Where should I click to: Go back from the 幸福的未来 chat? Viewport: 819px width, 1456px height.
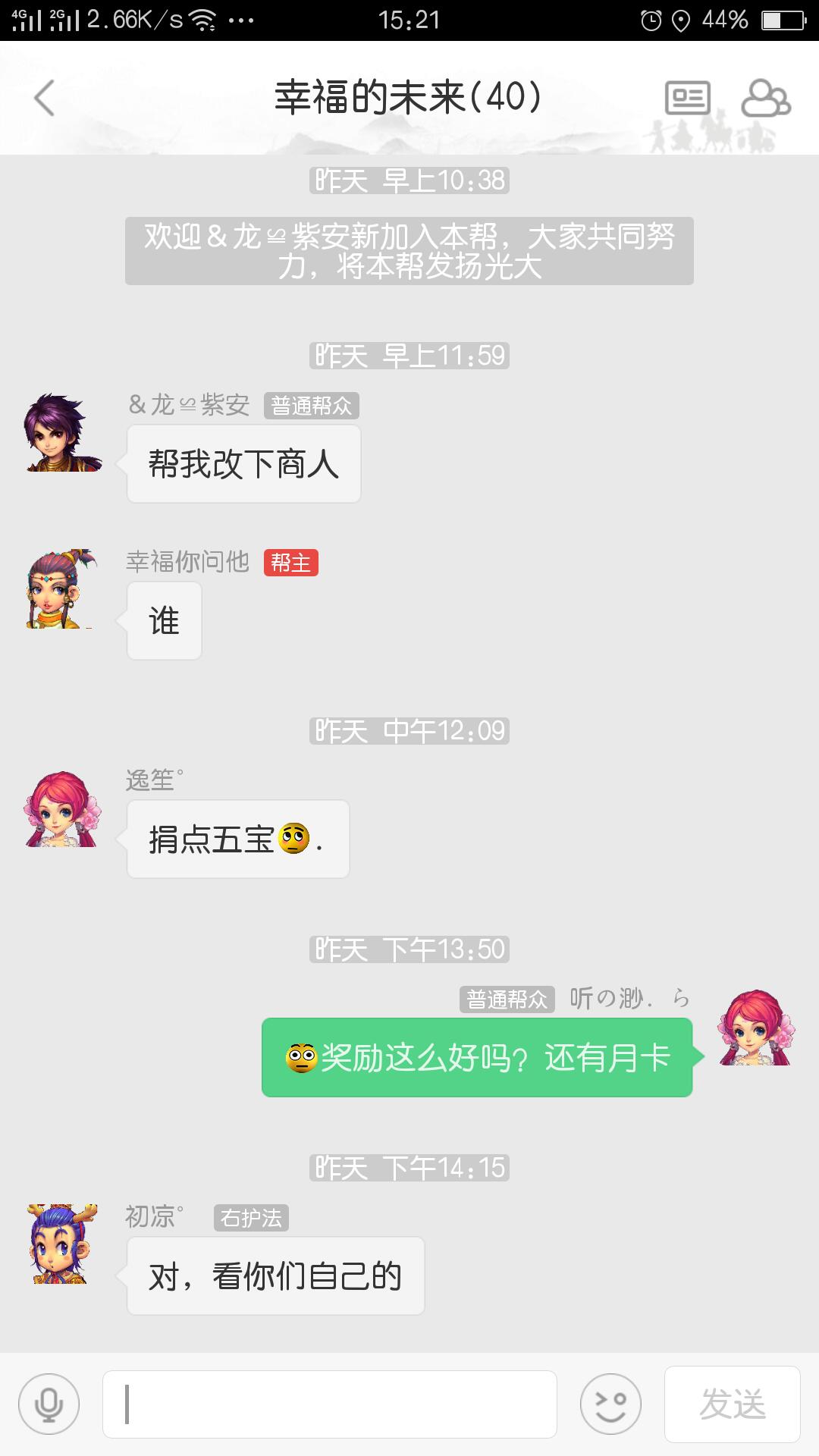(x=45, y=98)
